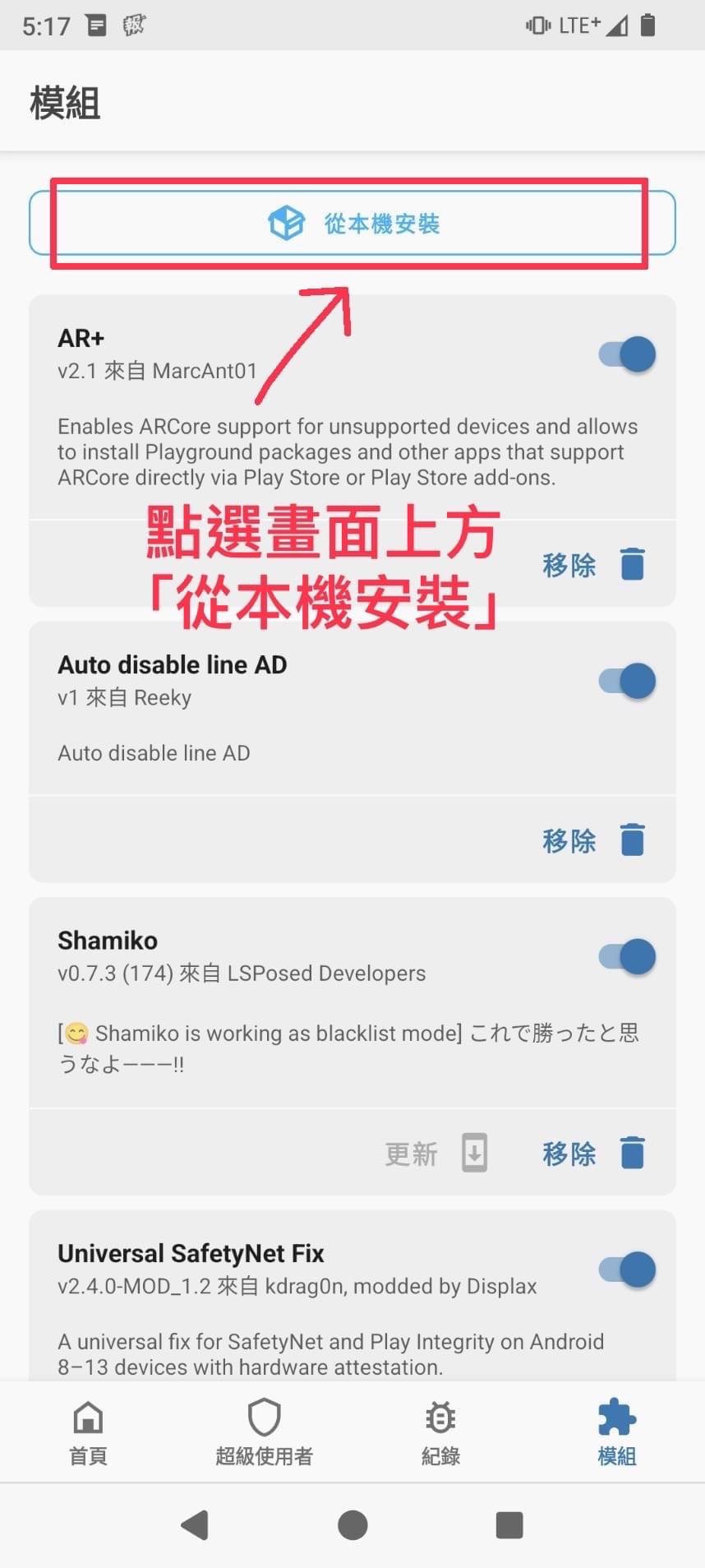Viewport: 705px width, 1568px height.
Task: Go to the 紀錄 logs tab
Action: click(x=440, y=1432)
